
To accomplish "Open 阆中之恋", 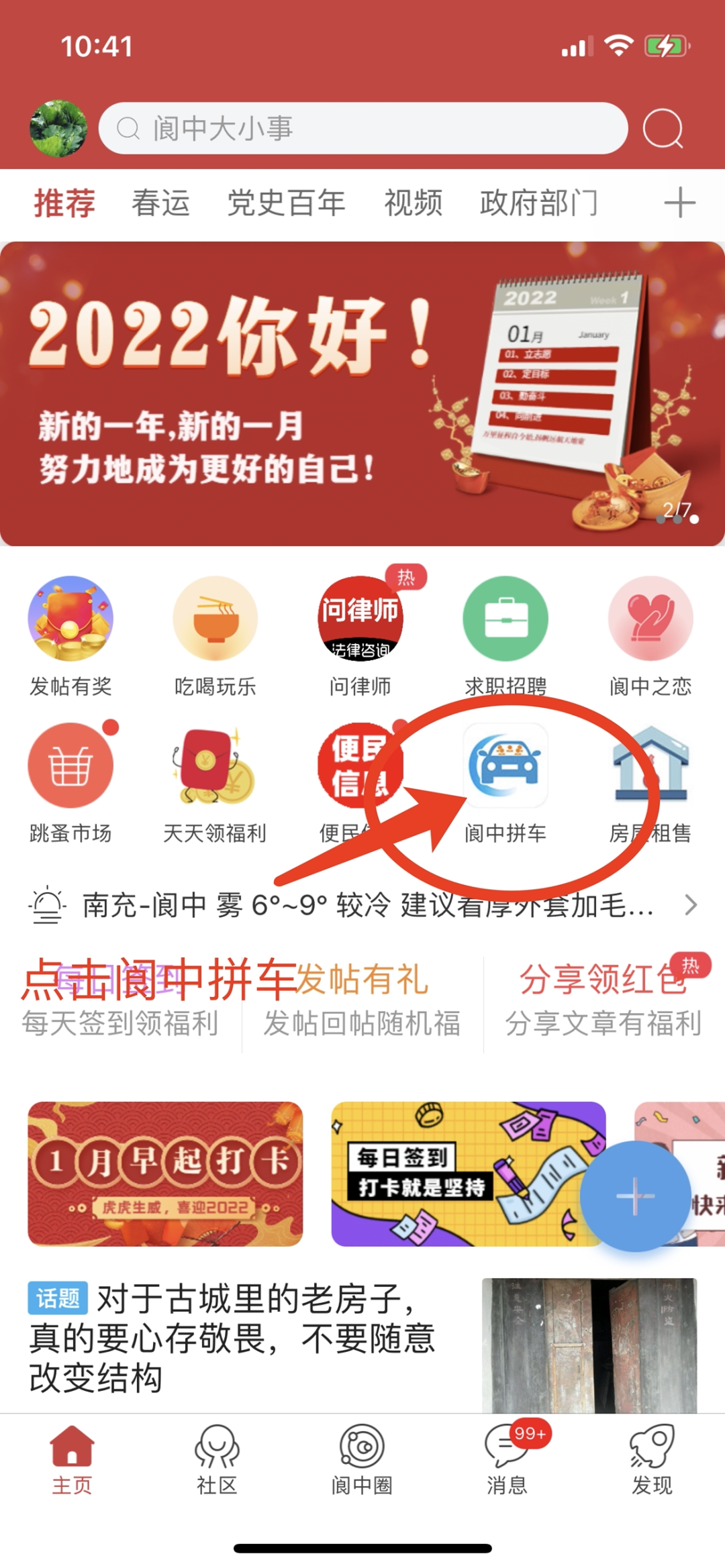I will pyautogui.click(x=650, y=635).
